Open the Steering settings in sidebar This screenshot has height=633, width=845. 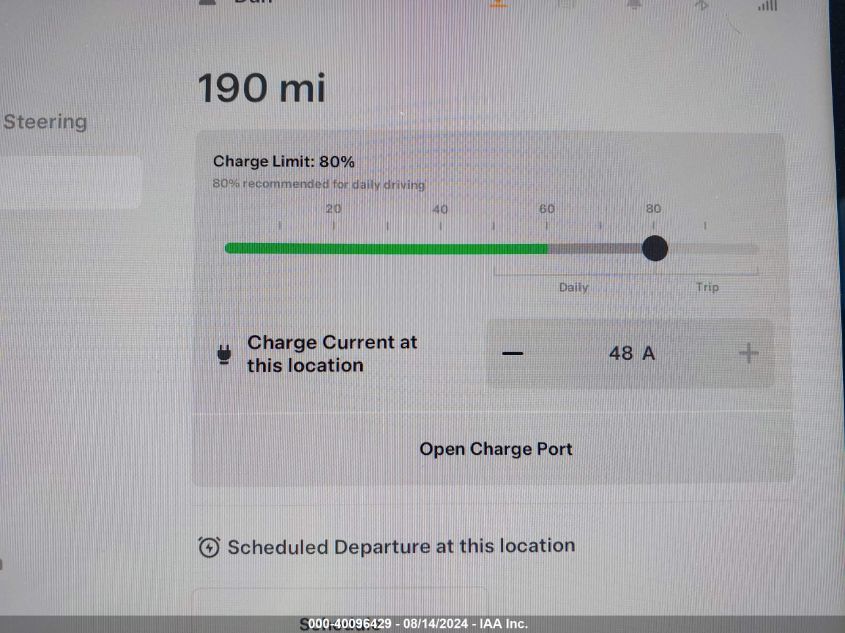(45, 122)
